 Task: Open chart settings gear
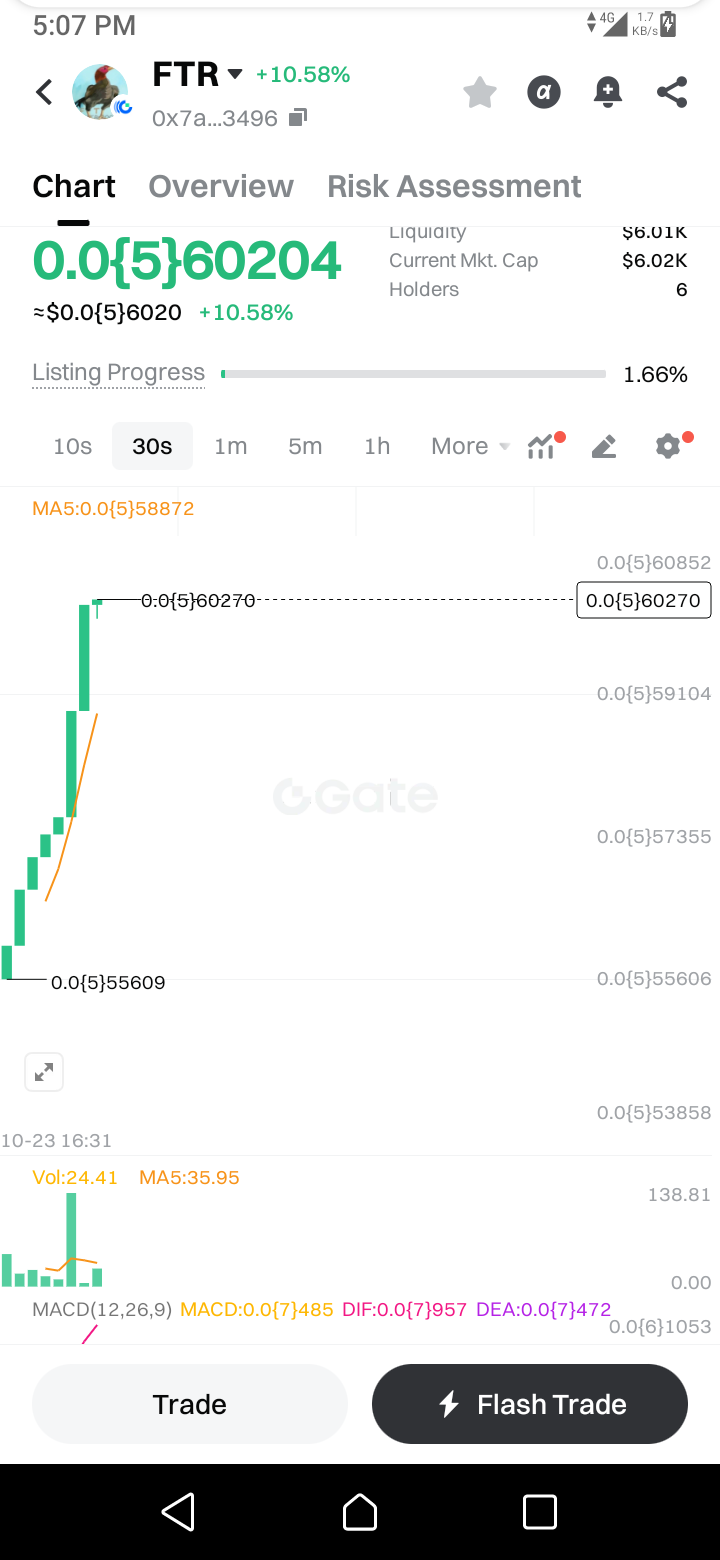[668, 447]
